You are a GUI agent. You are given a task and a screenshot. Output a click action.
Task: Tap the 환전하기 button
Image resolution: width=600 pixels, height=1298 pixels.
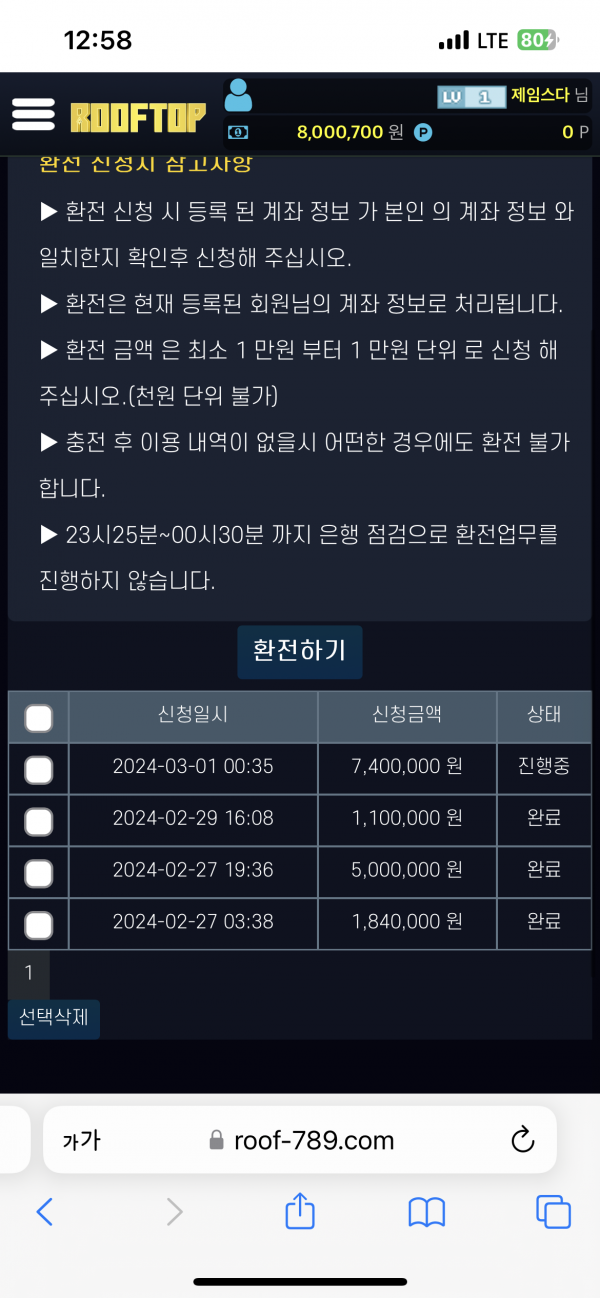pos(299,652)
